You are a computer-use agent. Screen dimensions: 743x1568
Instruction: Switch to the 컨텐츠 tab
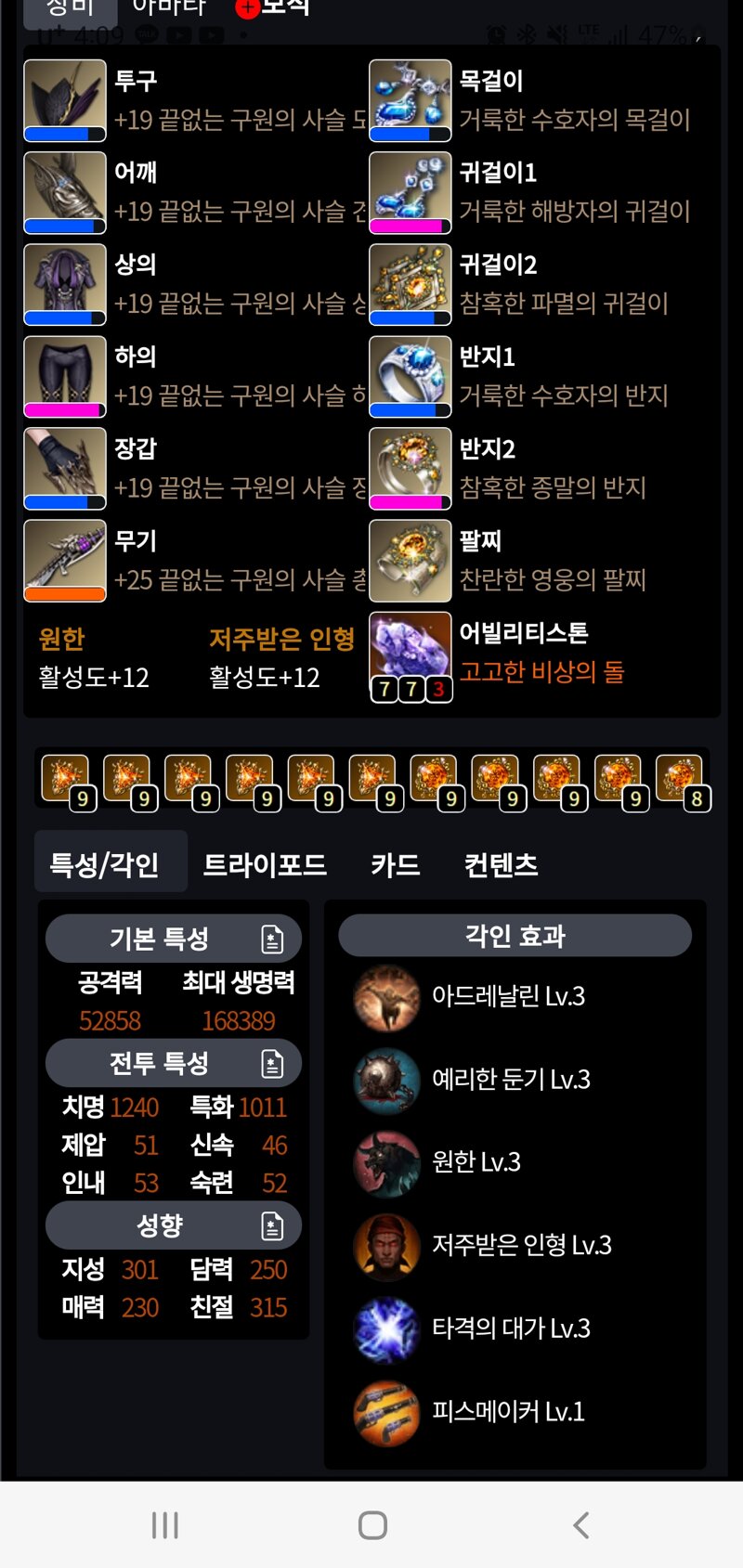click(x=502, y=865)
